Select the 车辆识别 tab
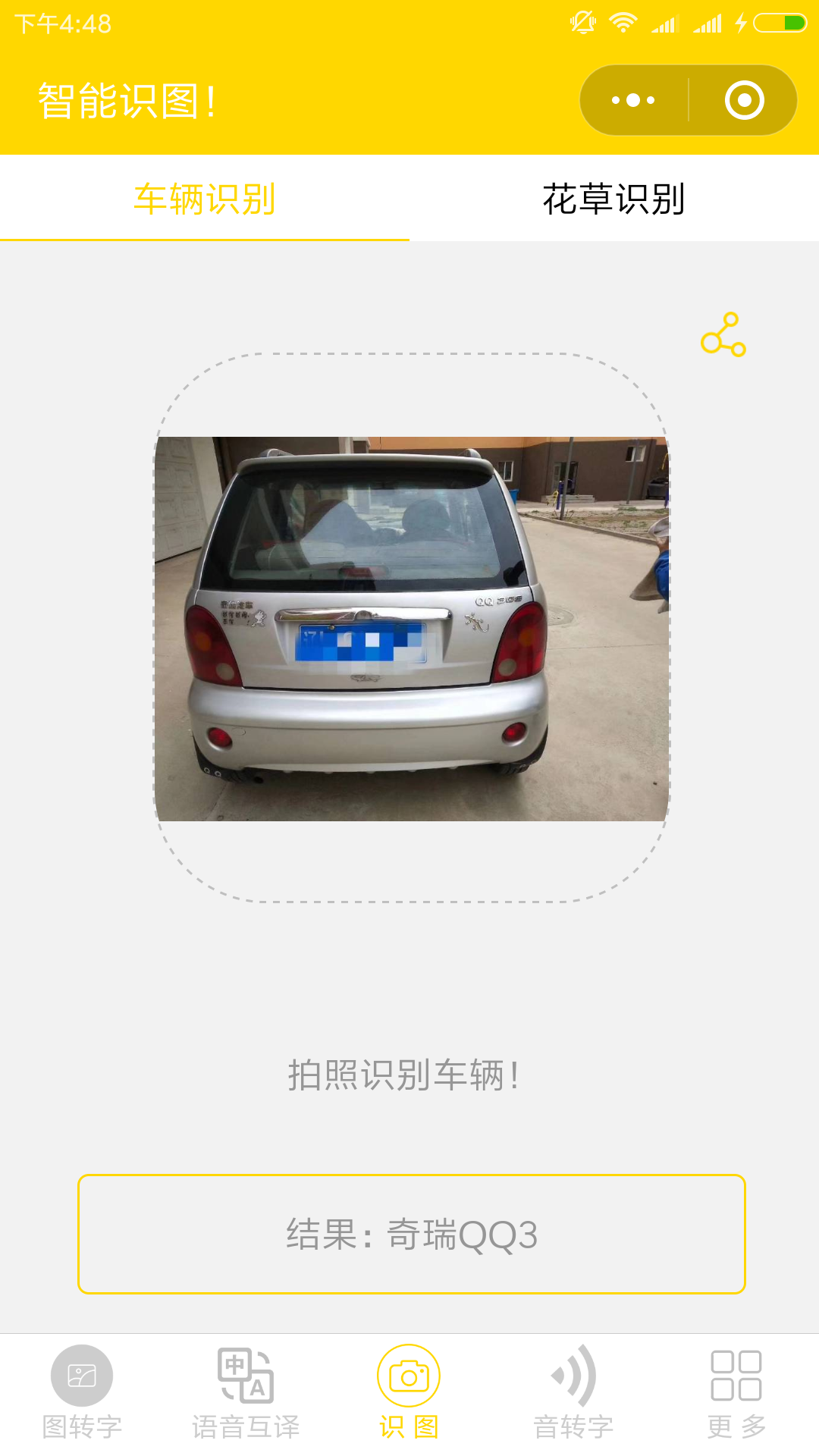819x1456 pixels. (x=205, y=199)
